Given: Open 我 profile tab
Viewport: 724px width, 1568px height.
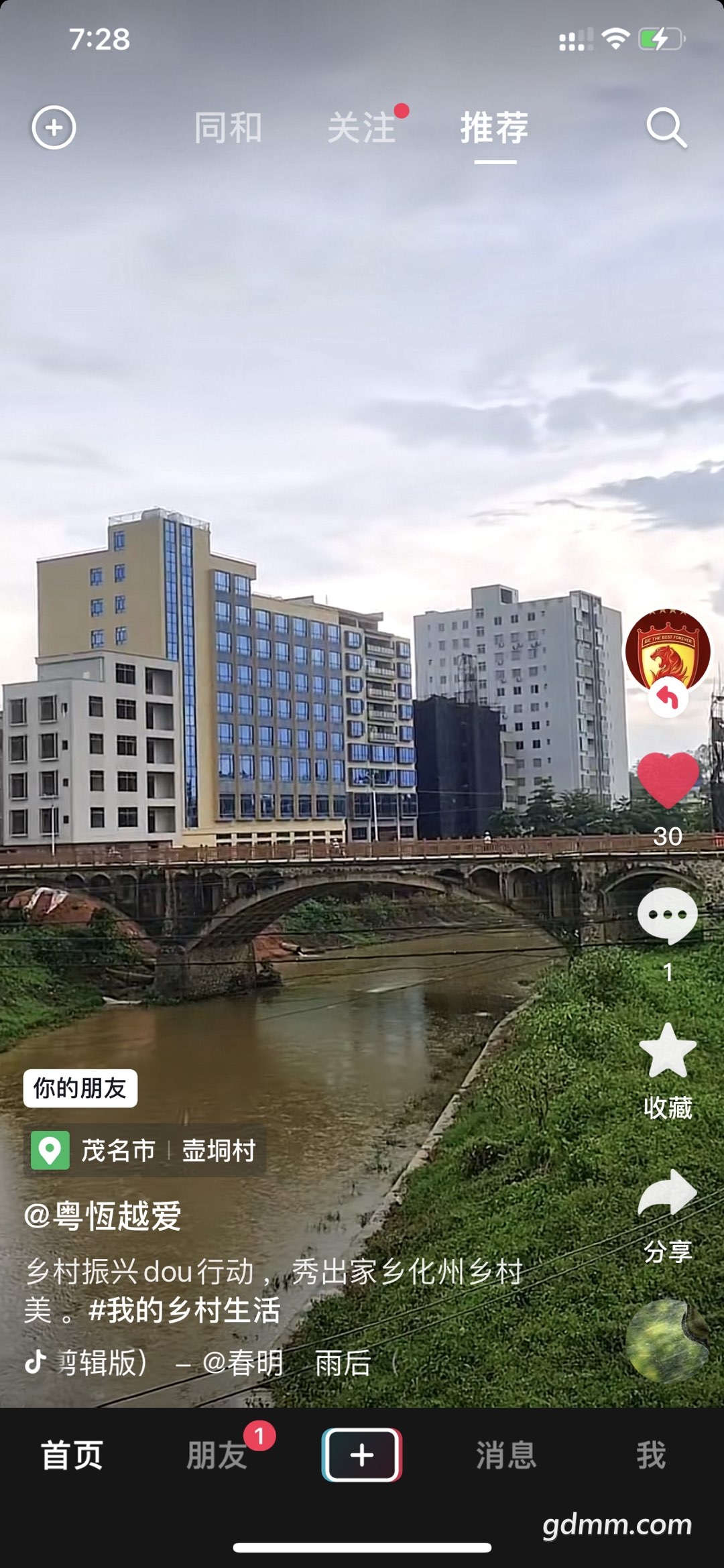Looking at the screenshot, I should tap(651, 1455).
